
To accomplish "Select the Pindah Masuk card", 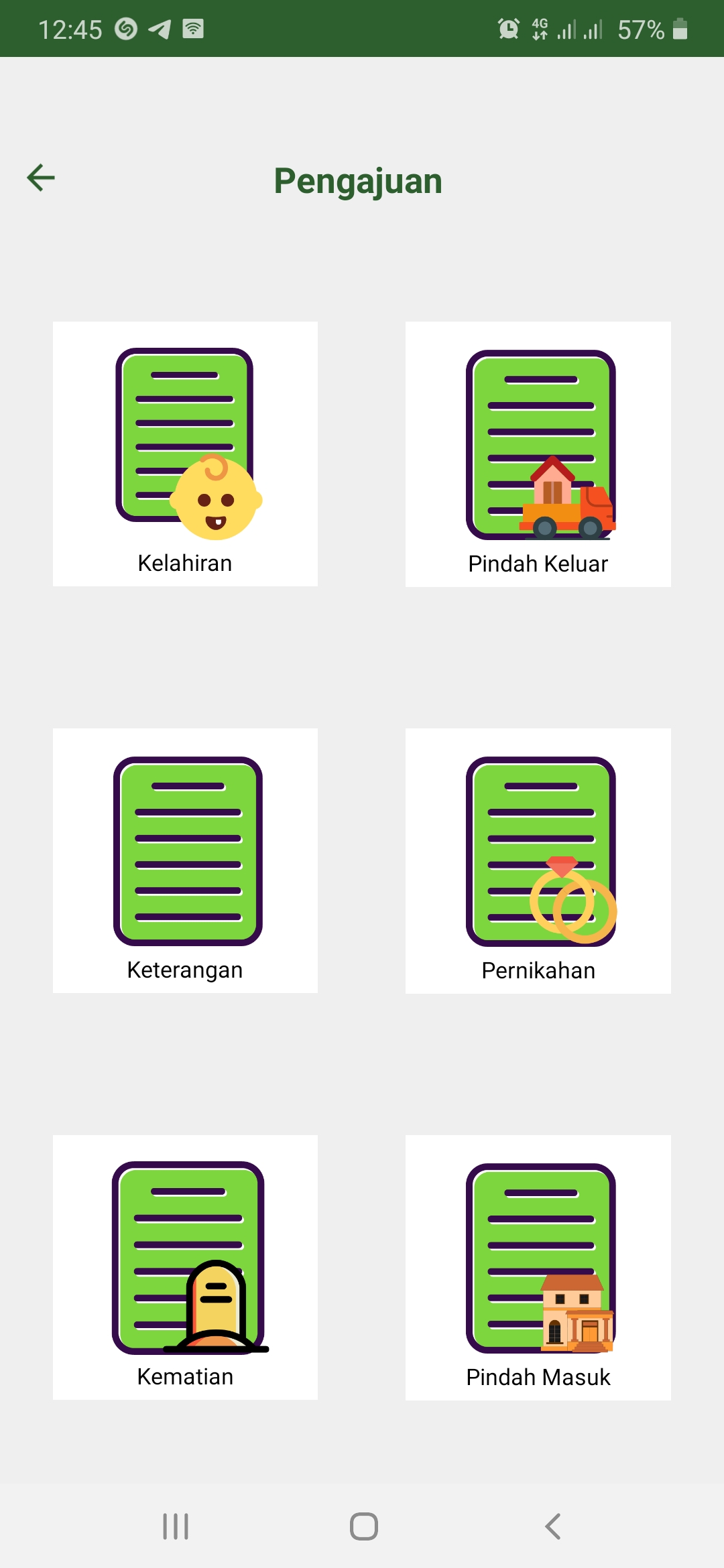I will tap(538, 1268).
